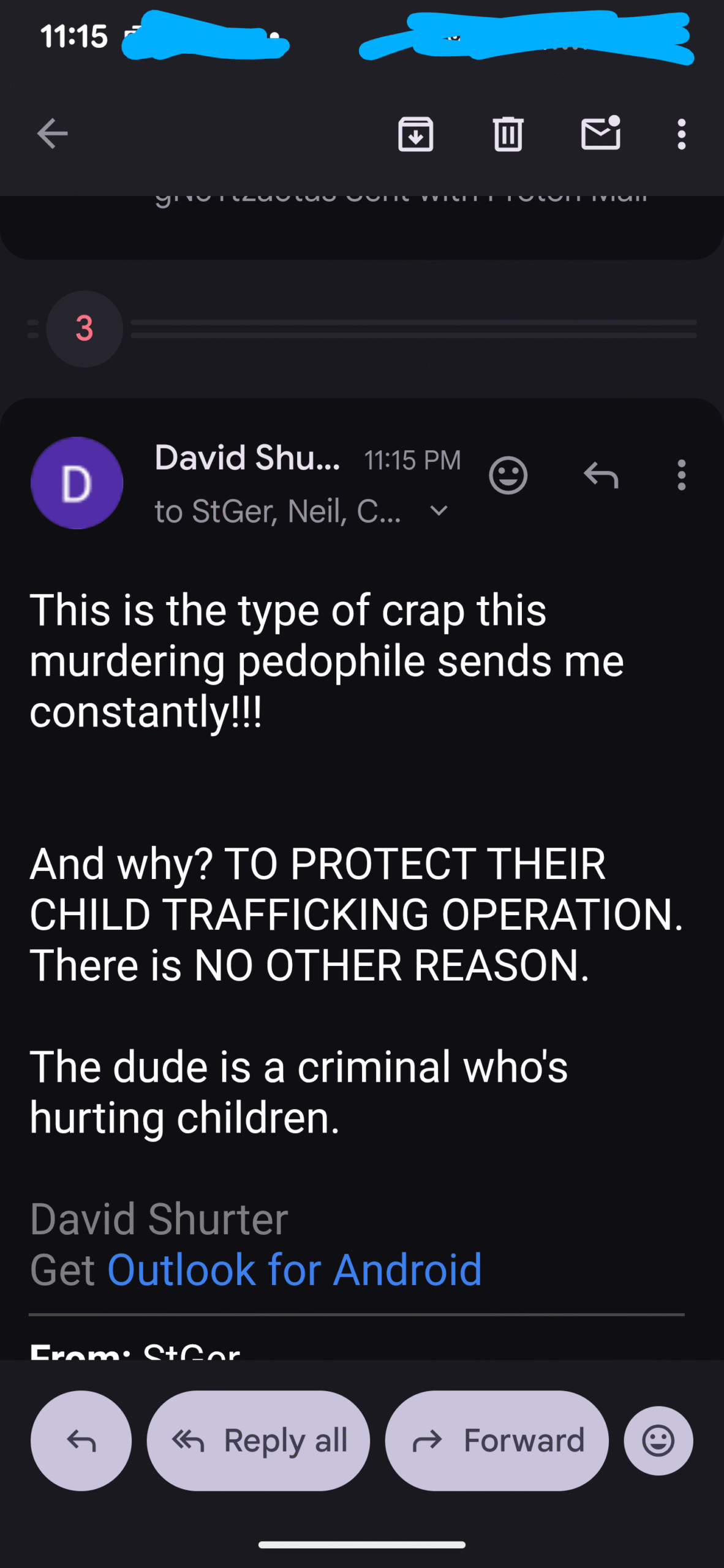724x1568 pixels.
Task: Tap the bottom reply arrow button
Action: tap(81, 1440)
